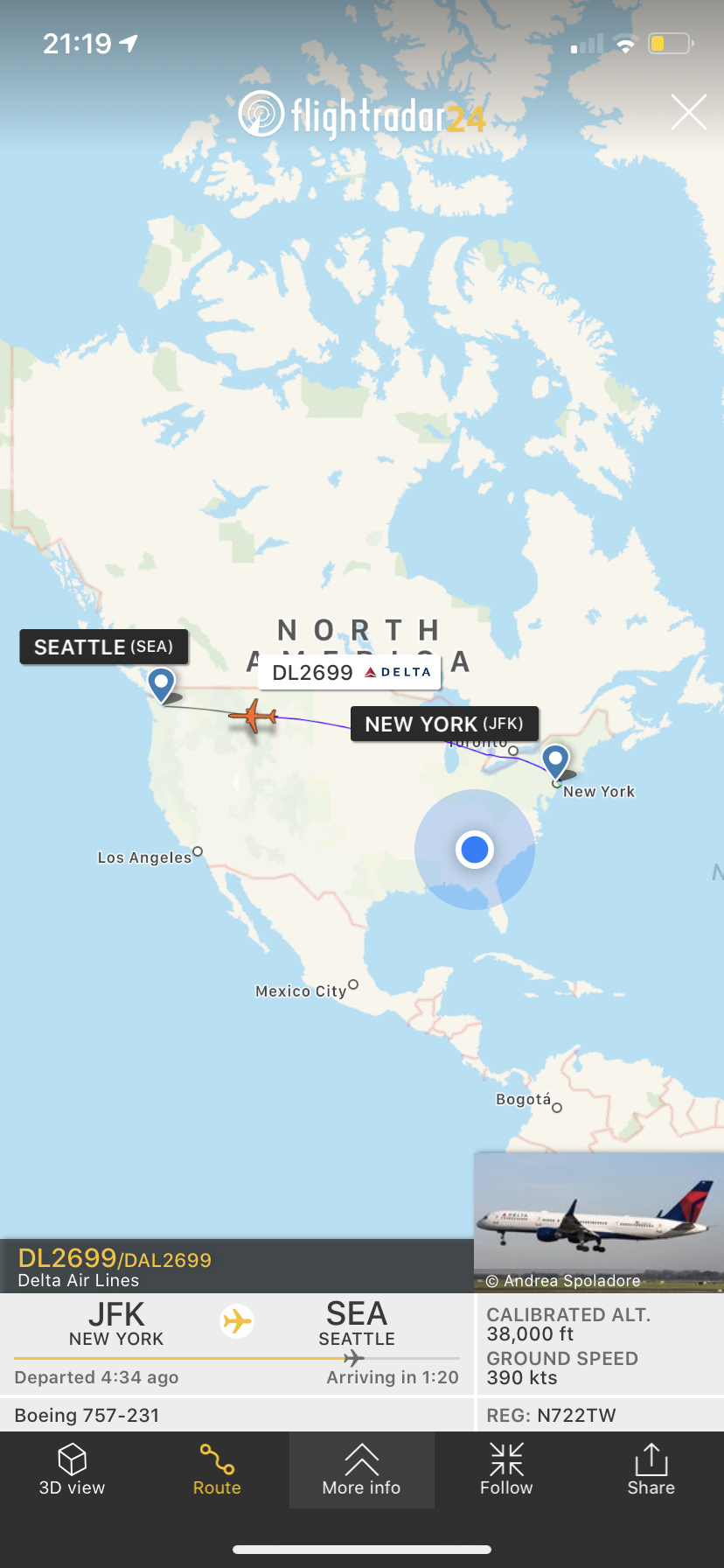Open the aircraft photo by Andrea Spoladore
The width and height of the screenshot is (724, 1568).
click(x=598, y=1221)
